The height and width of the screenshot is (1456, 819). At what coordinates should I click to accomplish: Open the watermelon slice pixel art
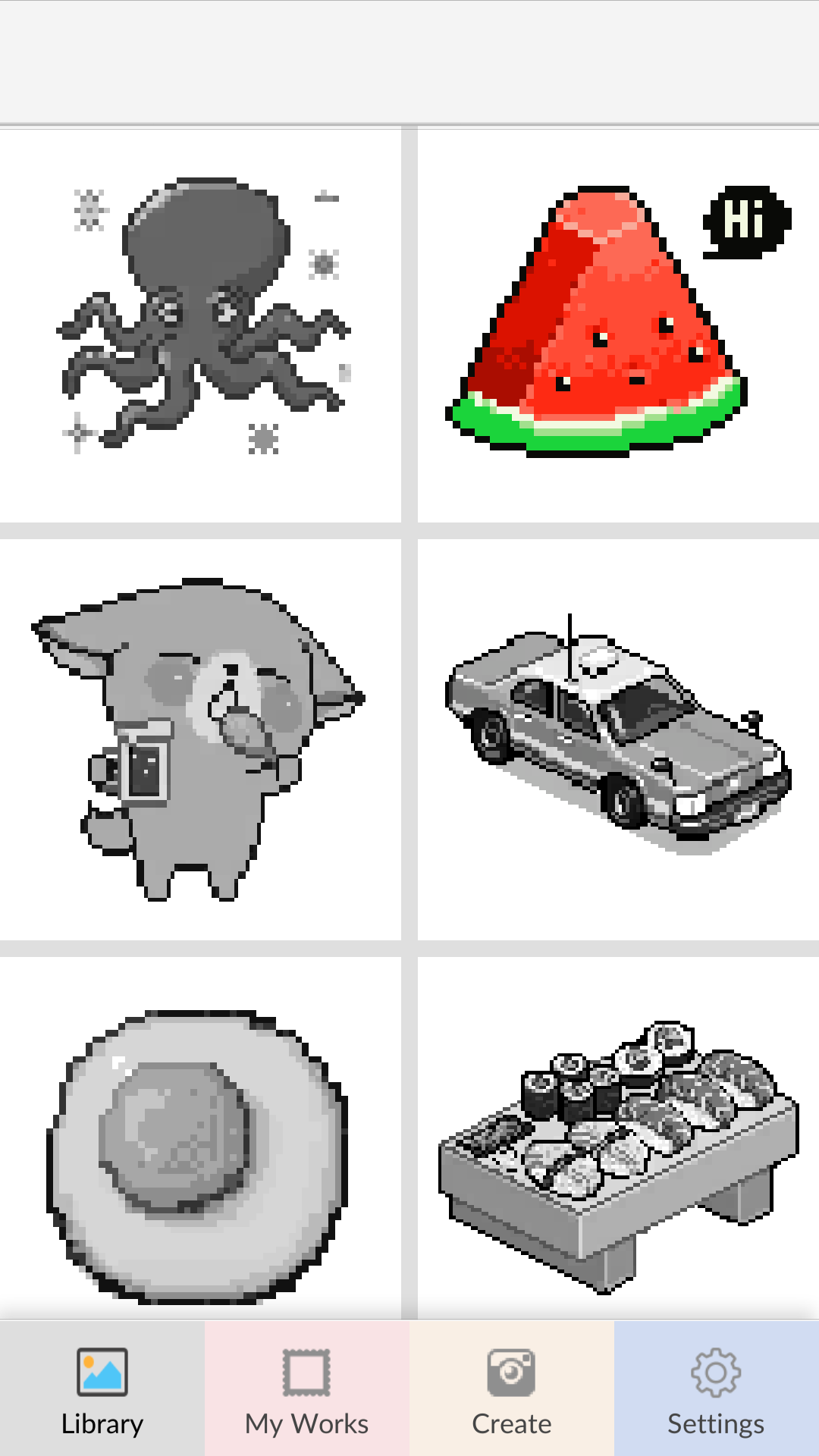[x=618, y=325]
